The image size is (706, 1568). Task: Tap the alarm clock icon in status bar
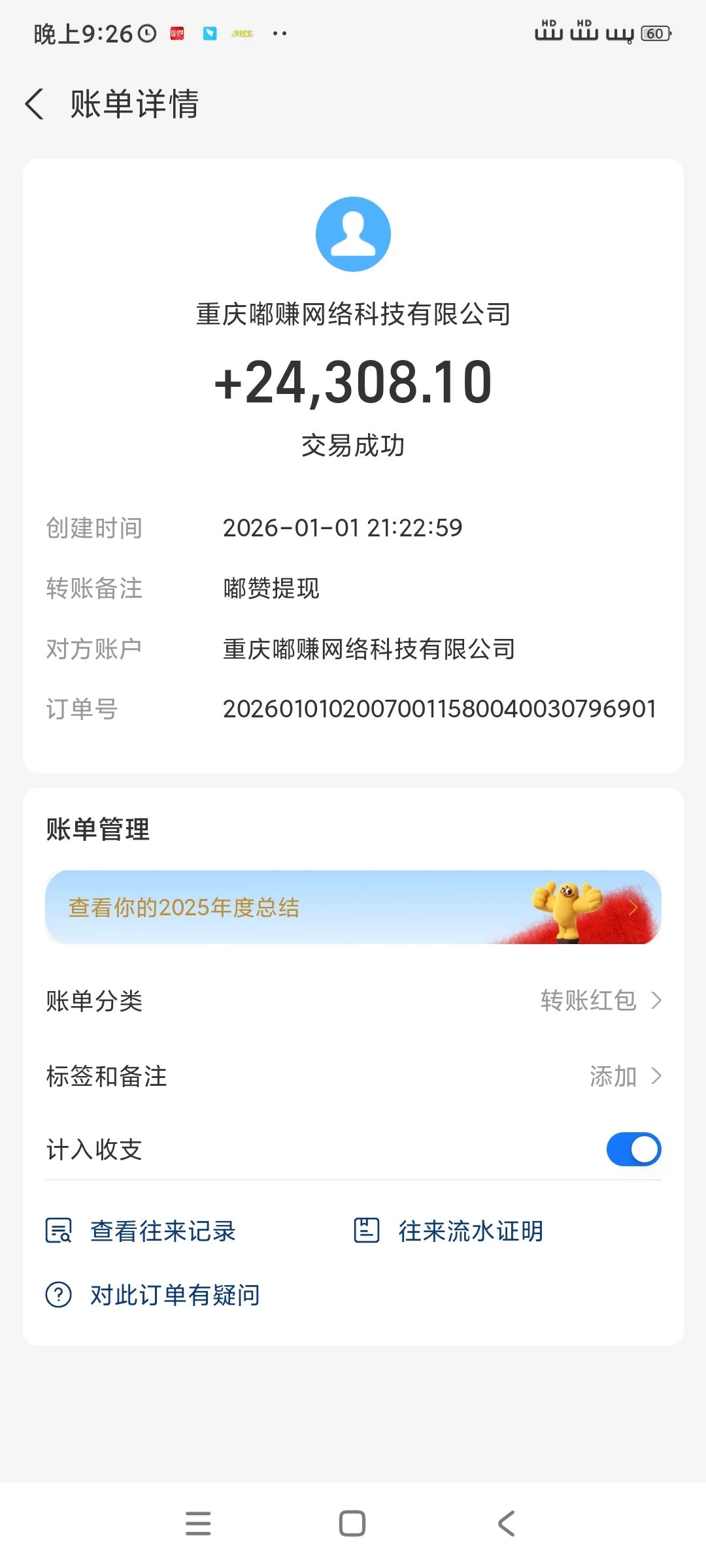click(x=145, y=32)
